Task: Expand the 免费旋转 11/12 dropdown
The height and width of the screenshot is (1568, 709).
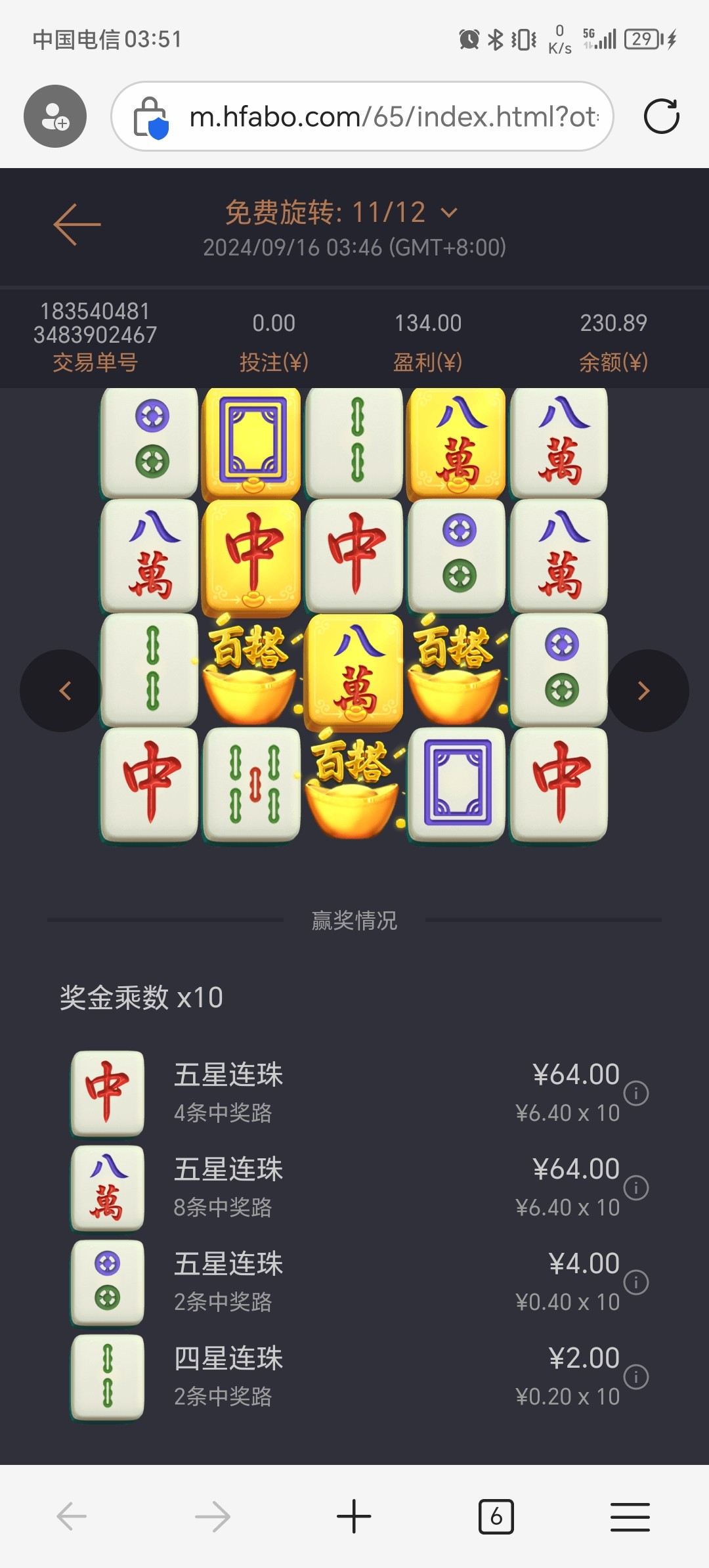Action: 449,213
